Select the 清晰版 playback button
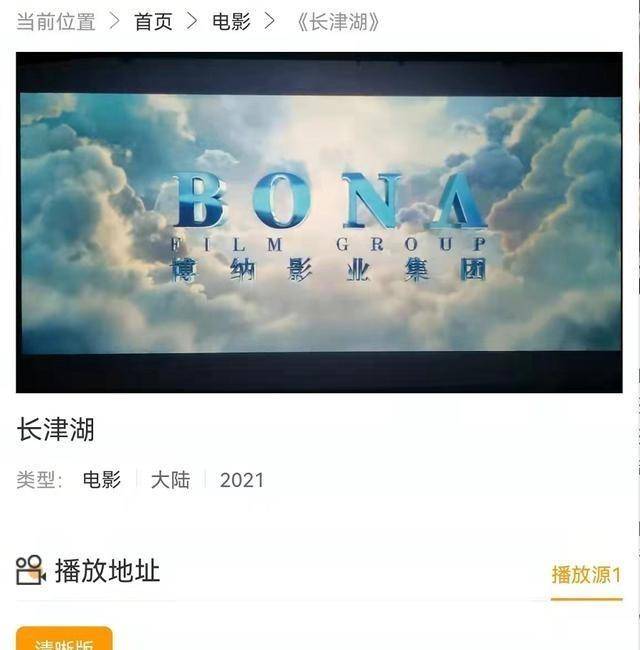Image resolution: width=640 pixels, height=650 pixels. click(x=64, y=640)
